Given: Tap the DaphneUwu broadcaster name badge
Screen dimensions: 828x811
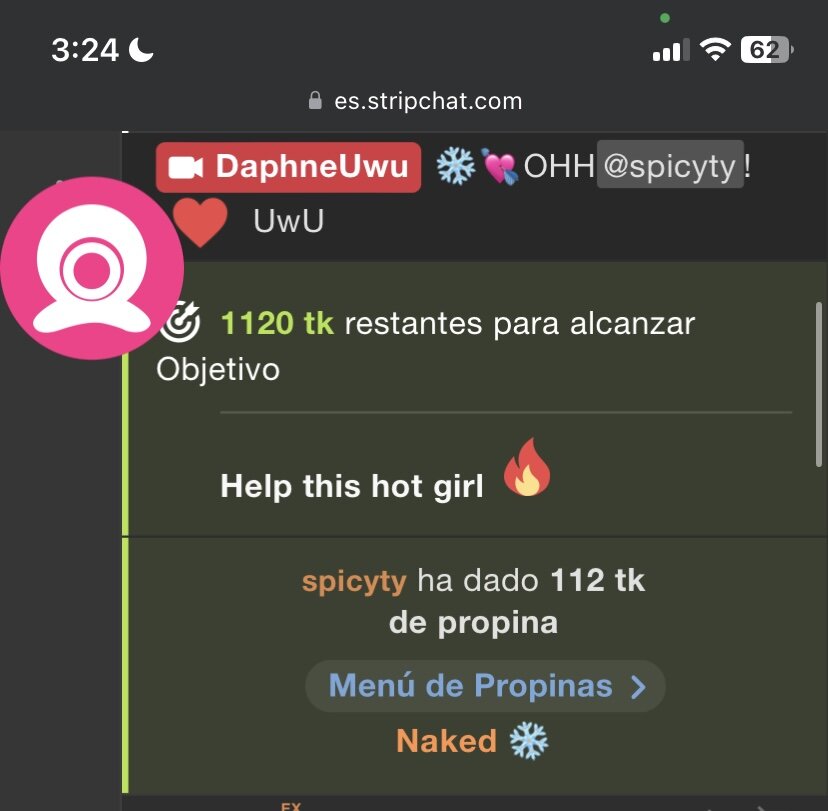Looking at the screenshot, I should [x=288, y=167].
